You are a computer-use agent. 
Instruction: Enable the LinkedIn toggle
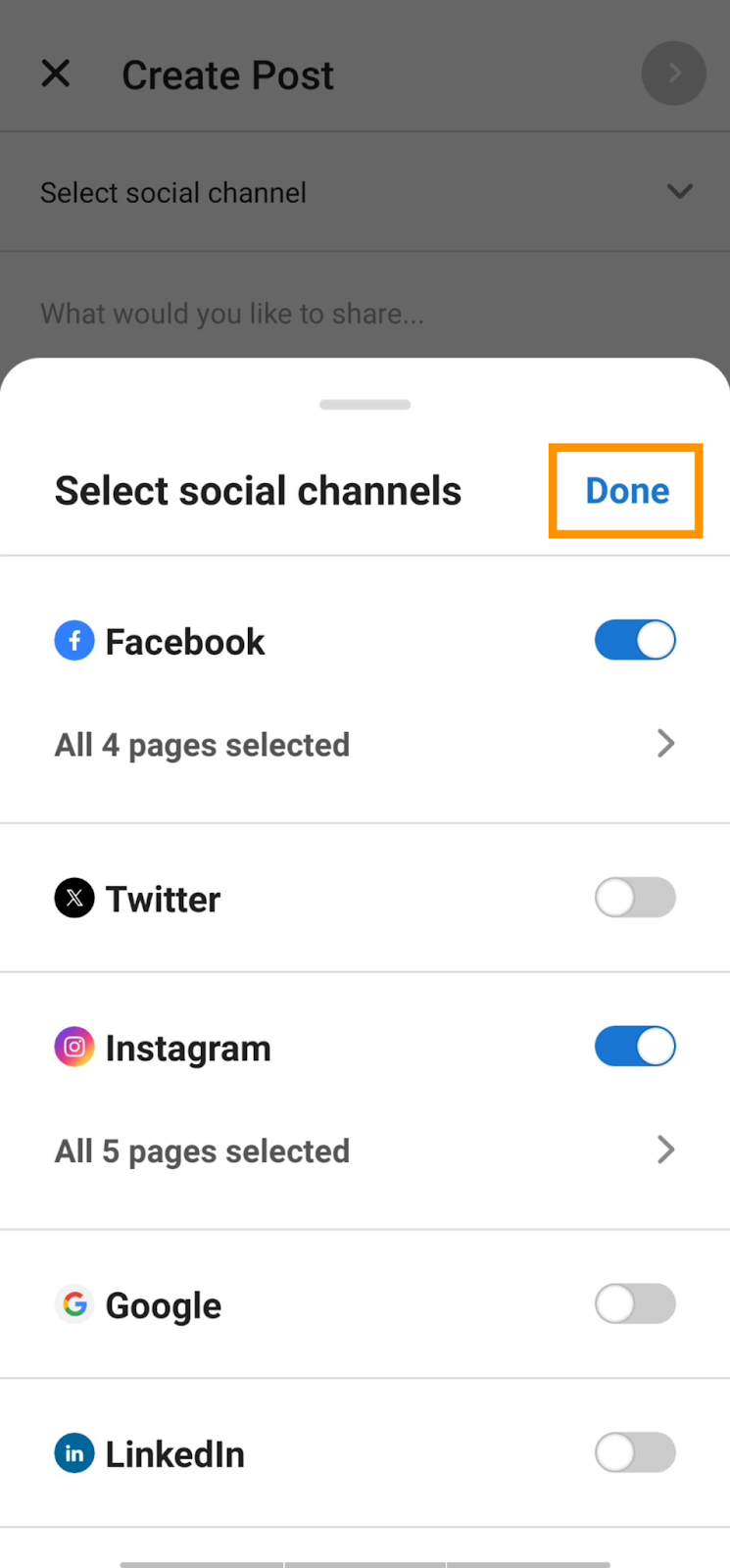(x=635, y=1453)
